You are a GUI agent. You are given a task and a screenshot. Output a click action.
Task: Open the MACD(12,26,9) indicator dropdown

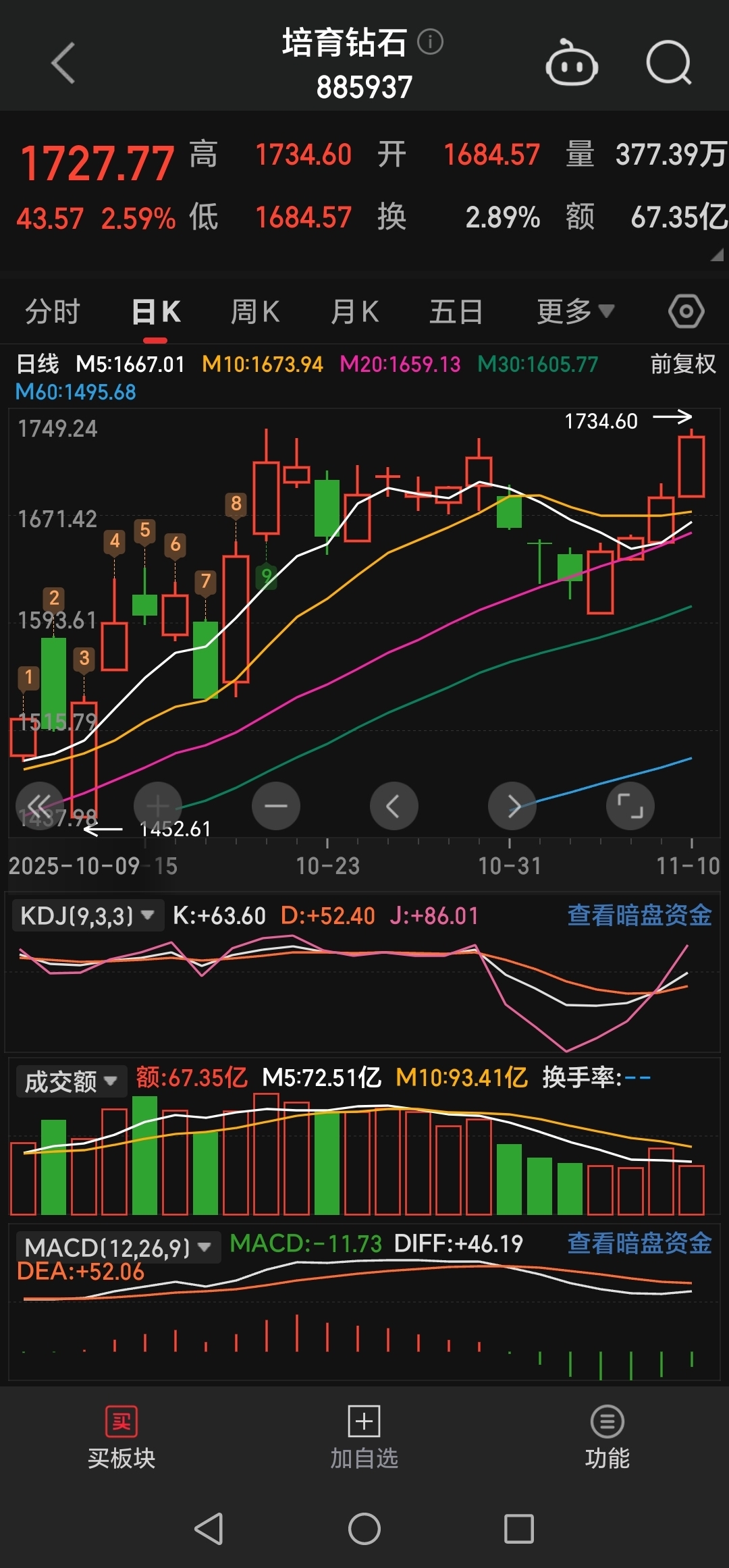117,1247
